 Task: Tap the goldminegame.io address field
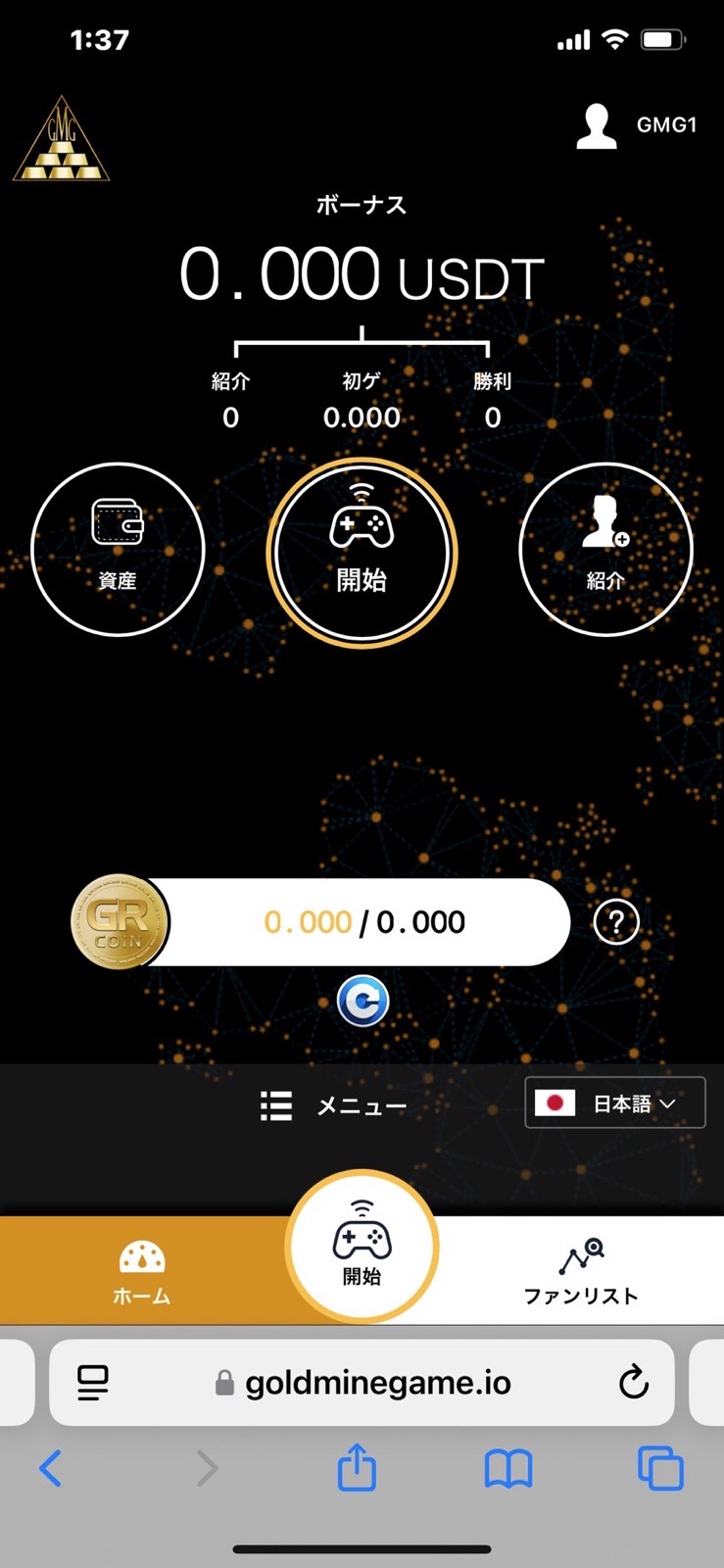click(x=377, y=1382)
